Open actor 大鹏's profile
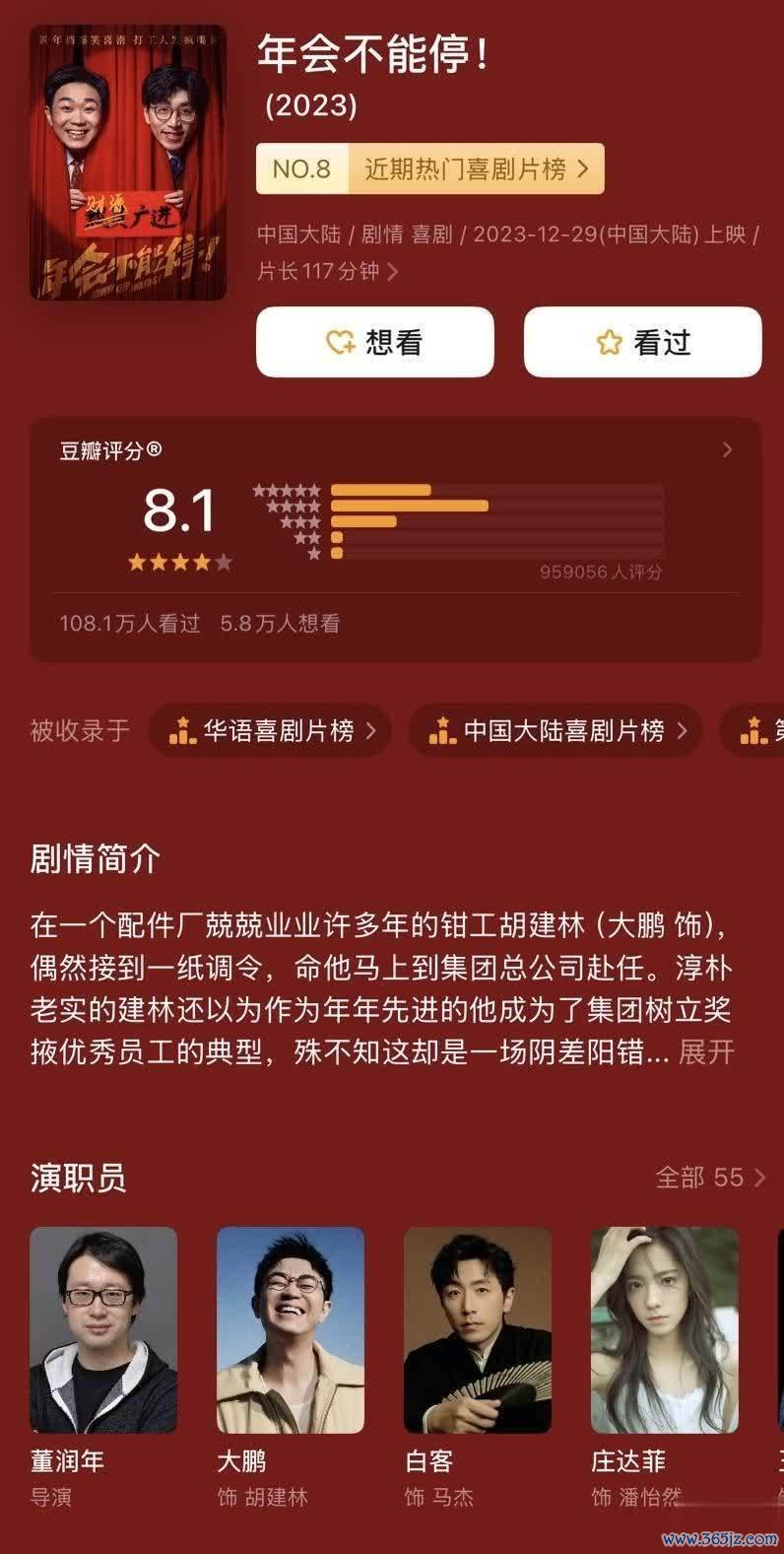The height and width of the screenshot is (1554, 784). pos(291,1329)
